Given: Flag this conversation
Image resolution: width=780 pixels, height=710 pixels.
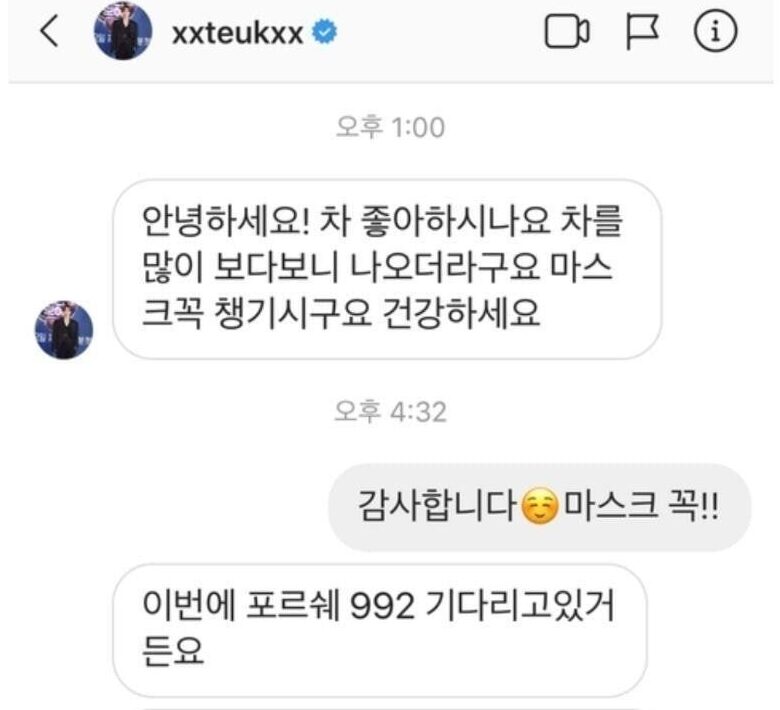Looking at the screenshot, I should point(640,34).
